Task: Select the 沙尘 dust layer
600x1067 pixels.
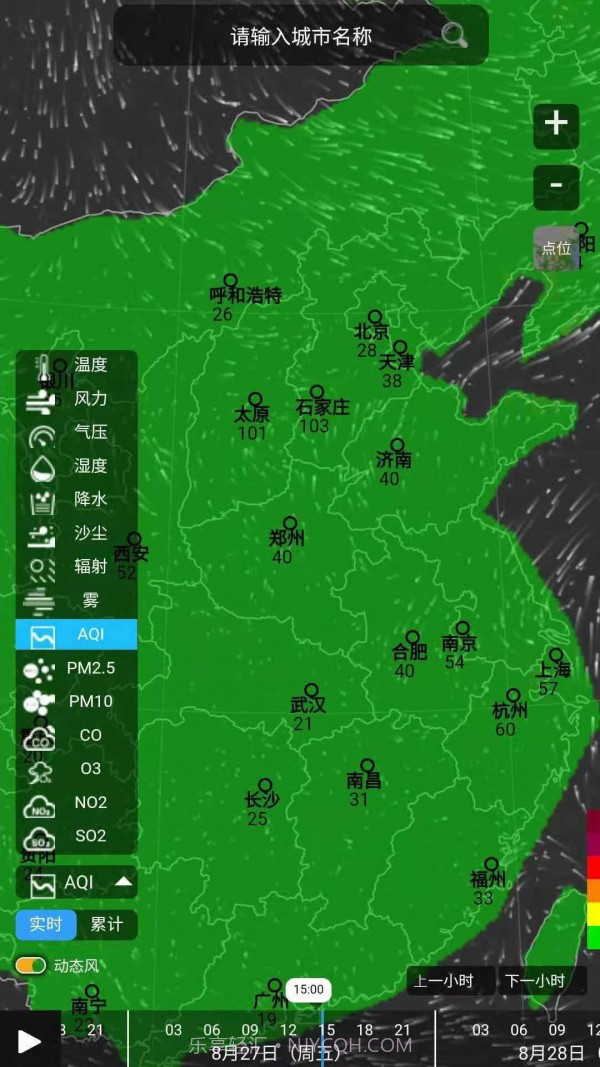Action: 76,533
